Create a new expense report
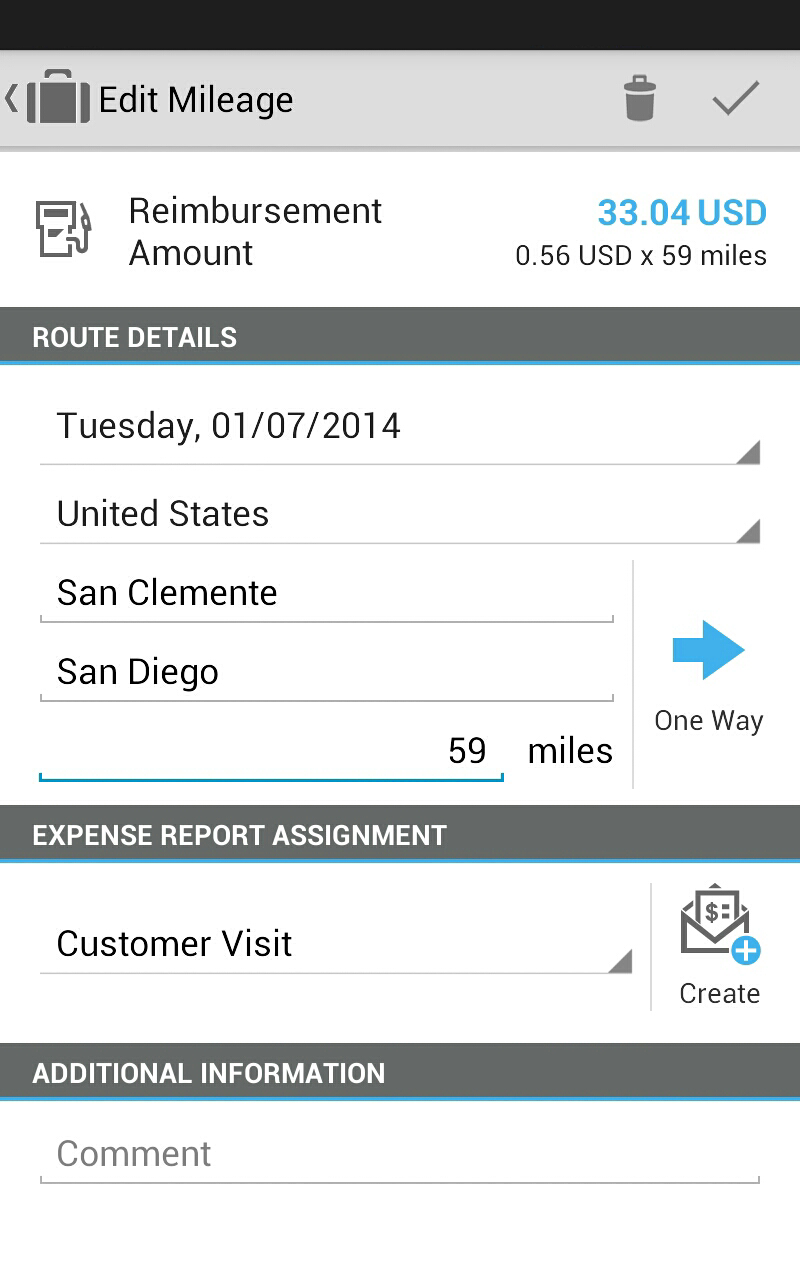Image resolution: width=800 pixels, height=1280 pixels. (720, 946)
